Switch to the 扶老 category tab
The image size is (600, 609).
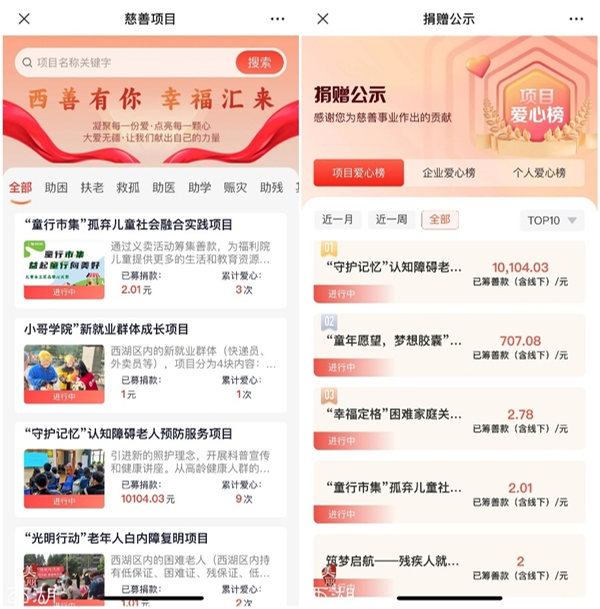[92, 187]
